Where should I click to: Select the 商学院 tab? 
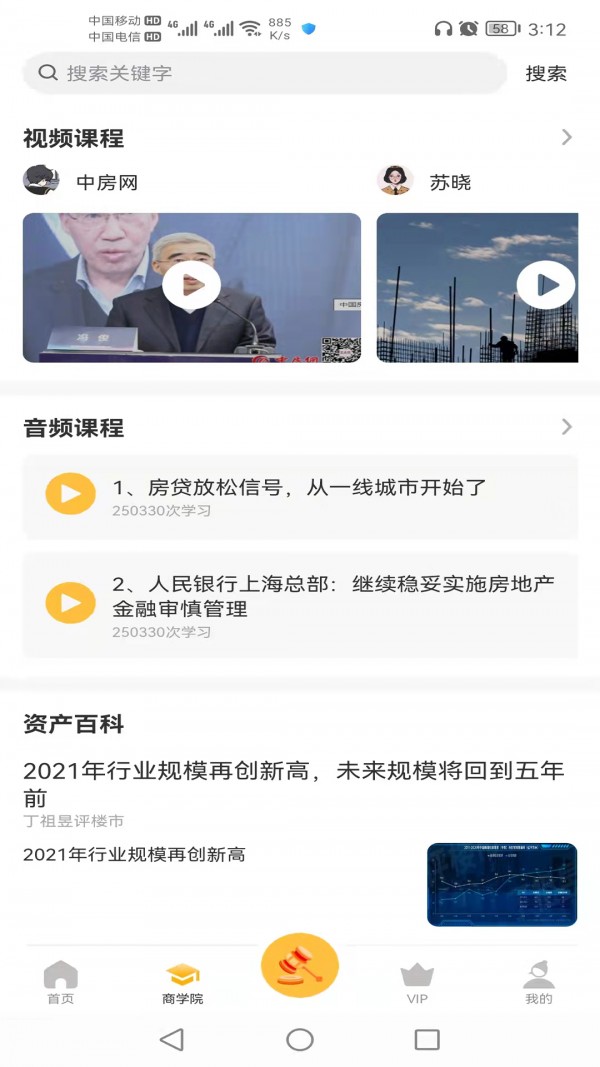pos(182,982)
